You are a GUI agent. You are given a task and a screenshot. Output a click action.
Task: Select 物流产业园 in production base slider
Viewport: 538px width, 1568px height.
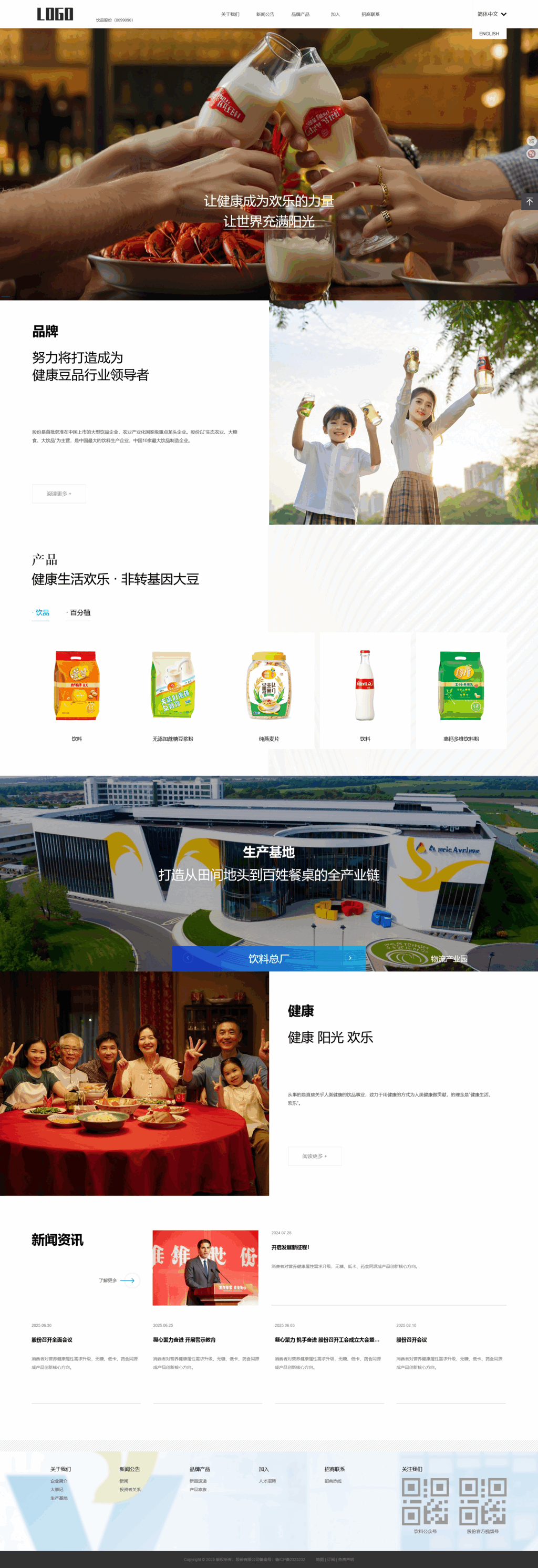pos(449,959)
